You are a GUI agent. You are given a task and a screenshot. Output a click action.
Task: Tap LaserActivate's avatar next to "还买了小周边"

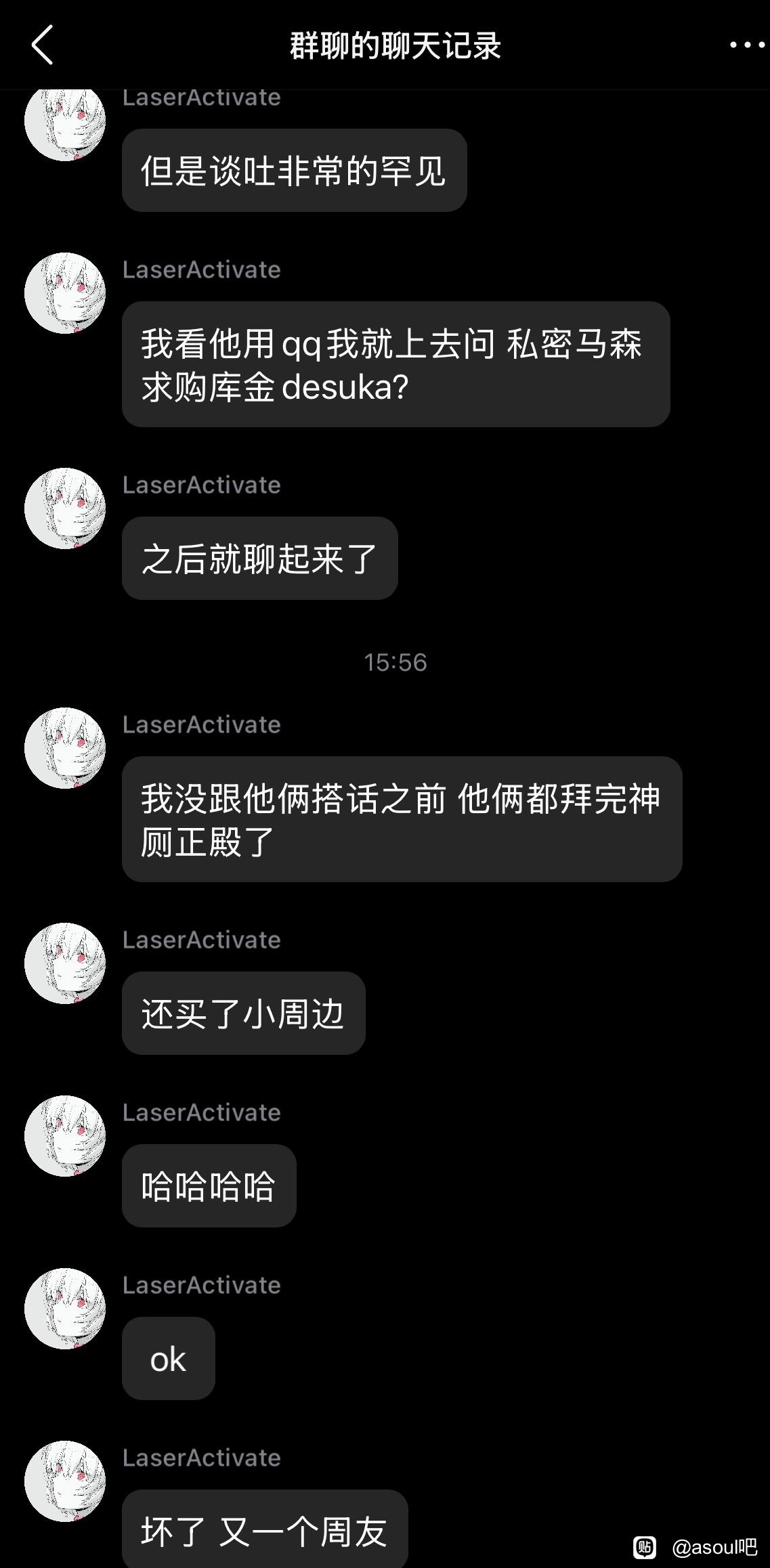point(65,963)
